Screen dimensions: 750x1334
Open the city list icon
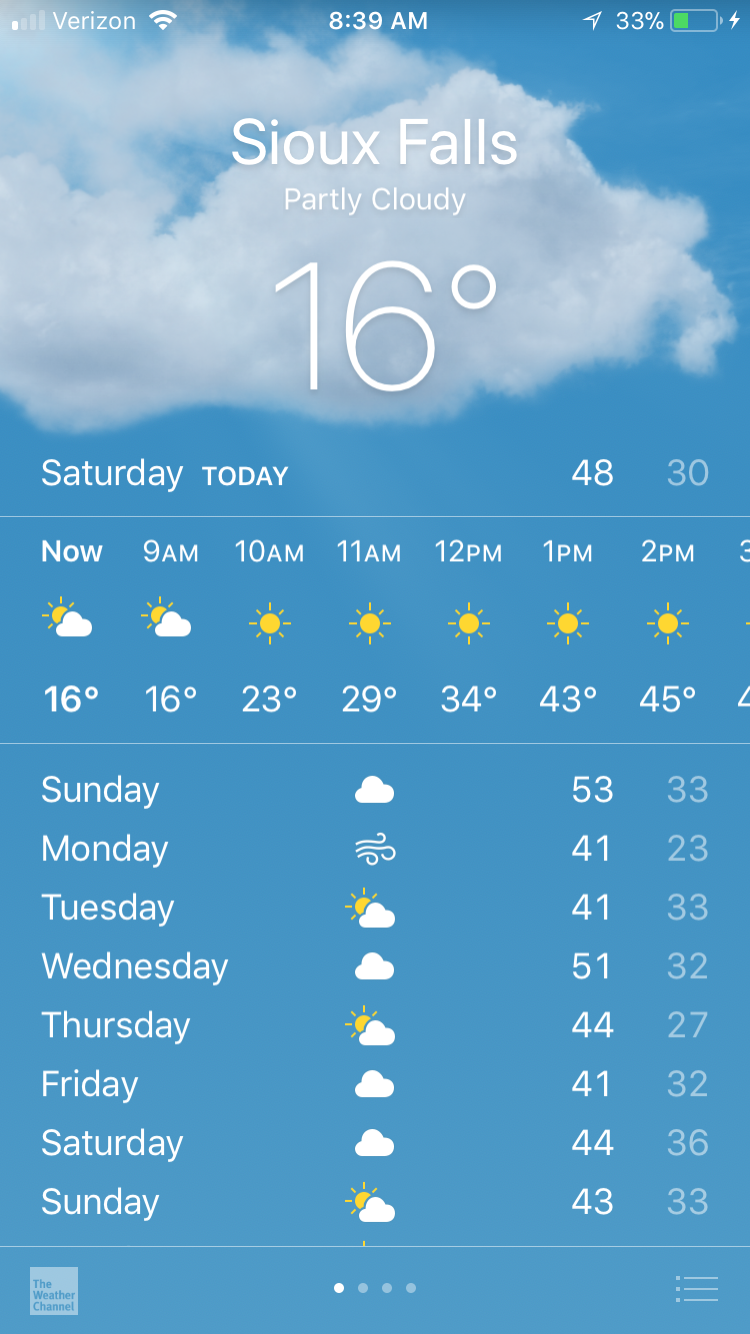click(697, 1289)
